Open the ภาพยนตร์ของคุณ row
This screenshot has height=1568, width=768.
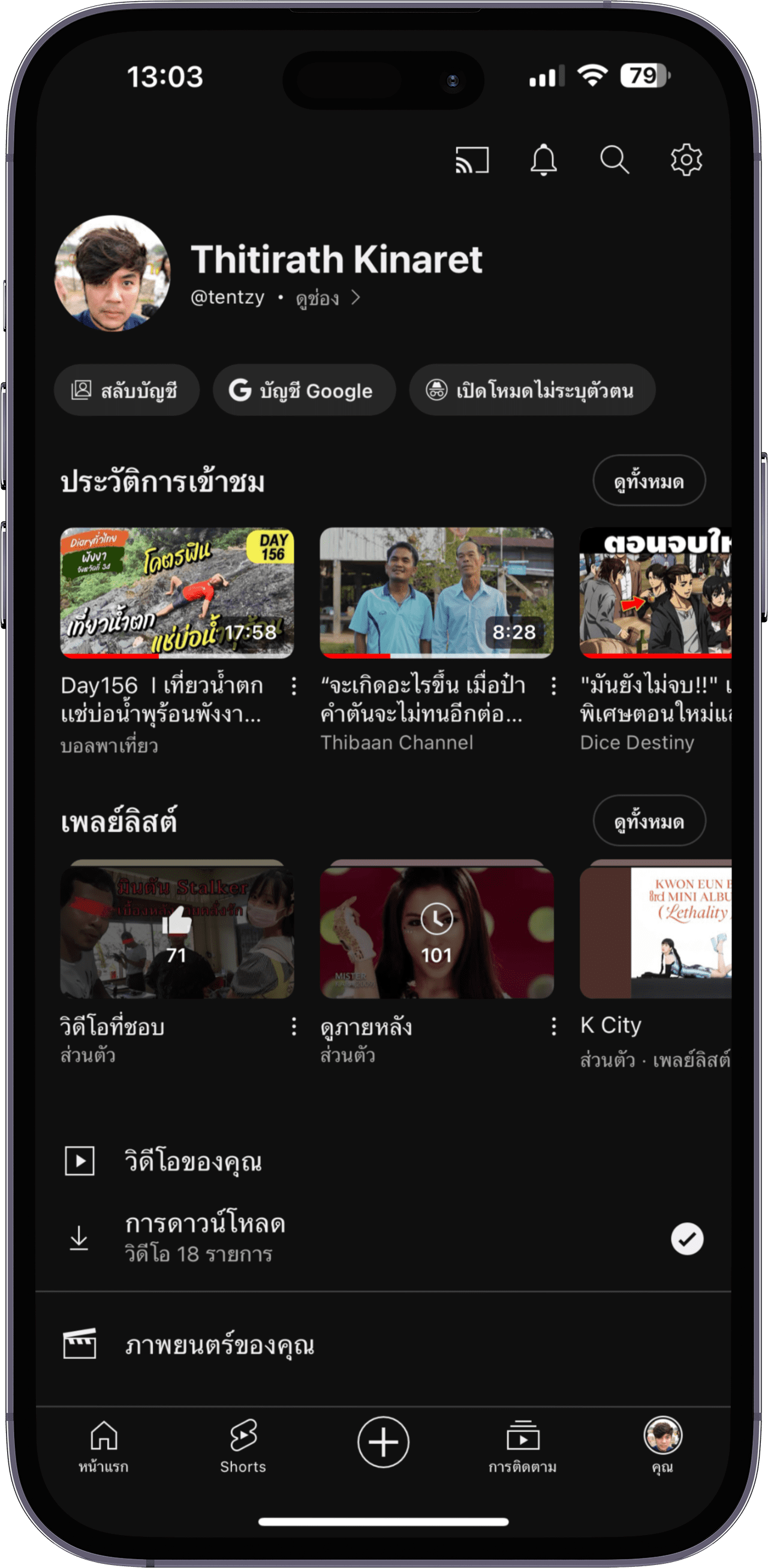tap(219, 1345)
